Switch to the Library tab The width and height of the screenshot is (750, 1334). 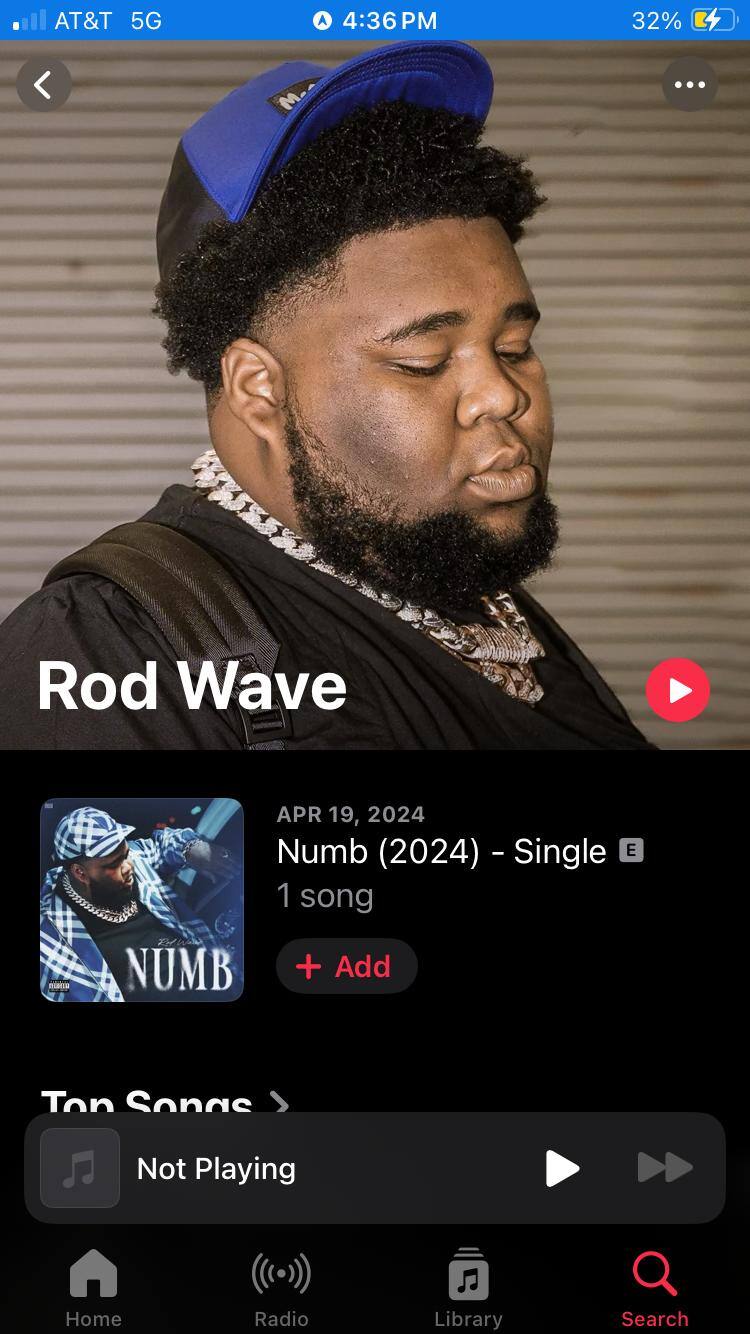coord(468,1288)
